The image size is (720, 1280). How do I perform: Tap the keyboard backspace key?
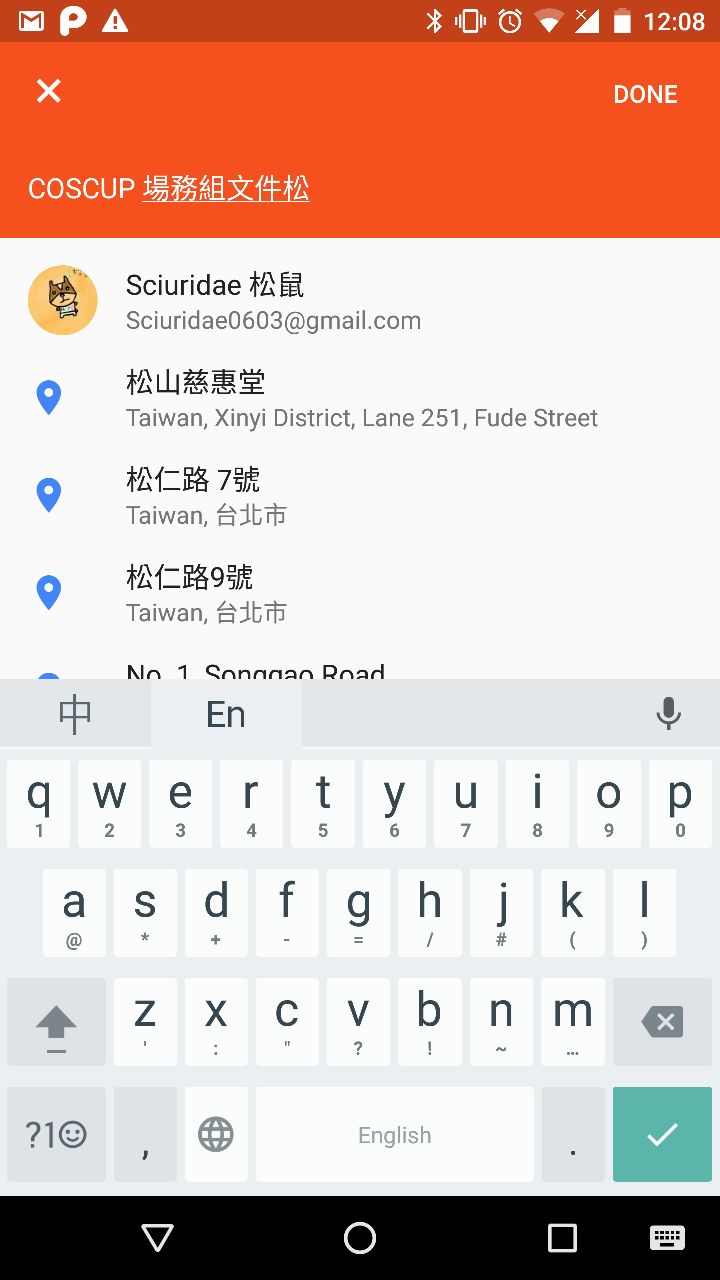click(x=662, y=1022)
